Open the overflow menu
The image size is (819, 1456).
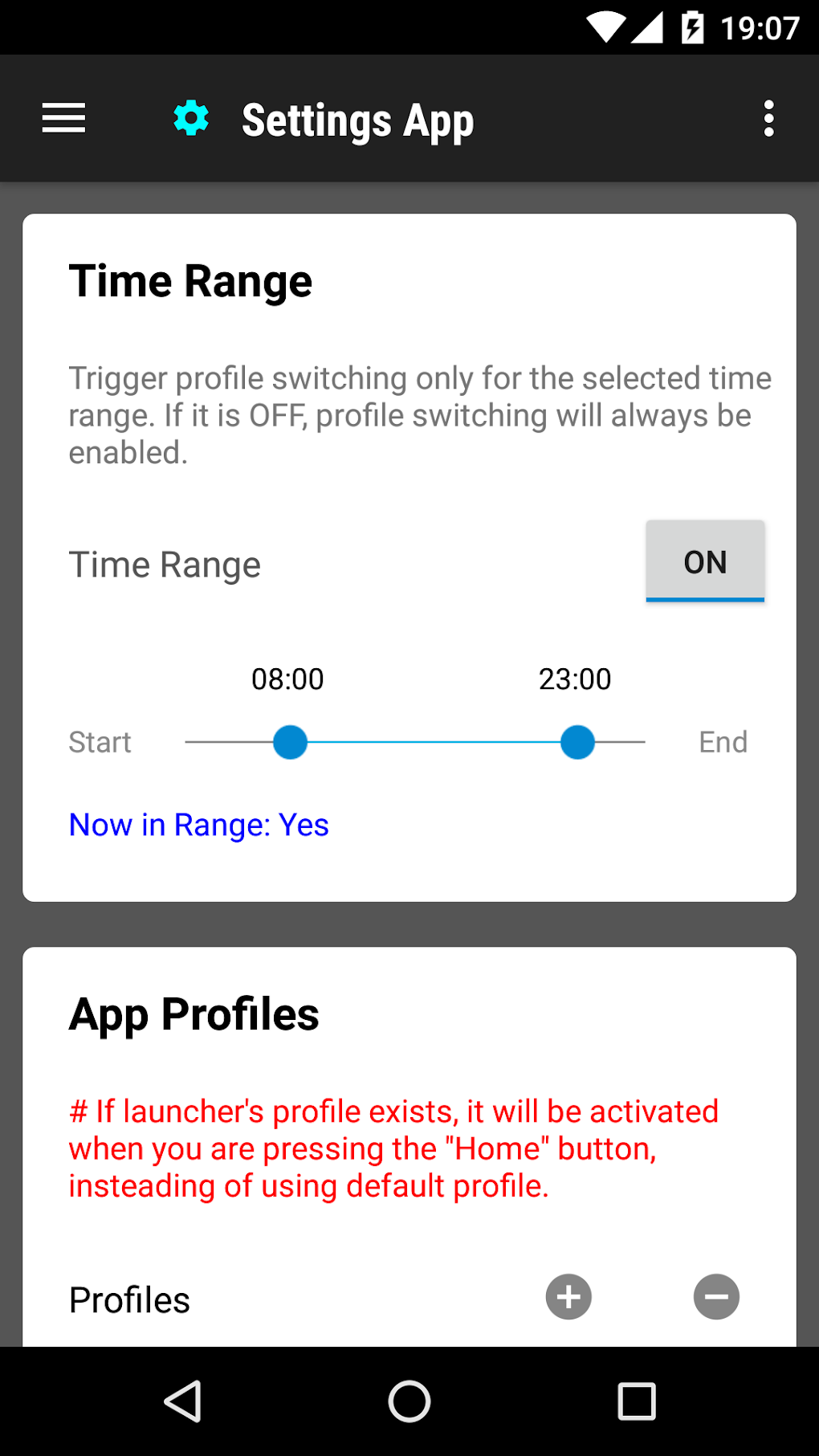(768, 119)
